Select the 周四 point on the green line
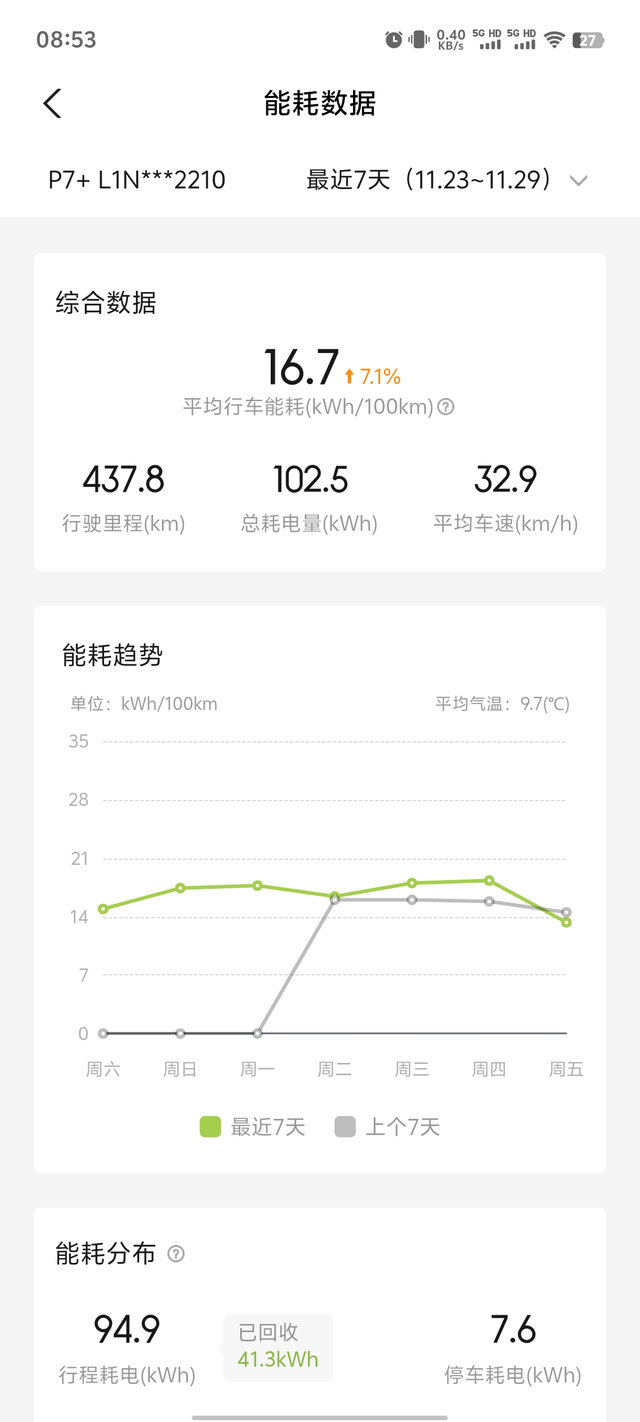This screenshot has width=640, height=1422. (489, 880)
